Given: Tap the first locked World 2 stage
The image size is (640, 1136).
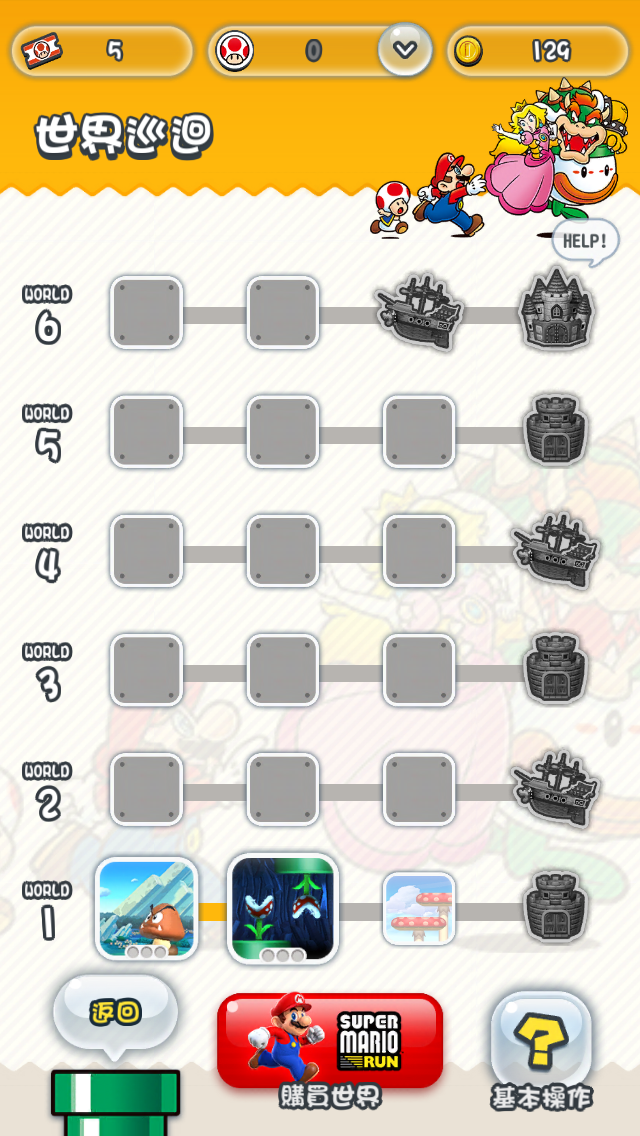Looking at the screenshot, I should 146,789.
